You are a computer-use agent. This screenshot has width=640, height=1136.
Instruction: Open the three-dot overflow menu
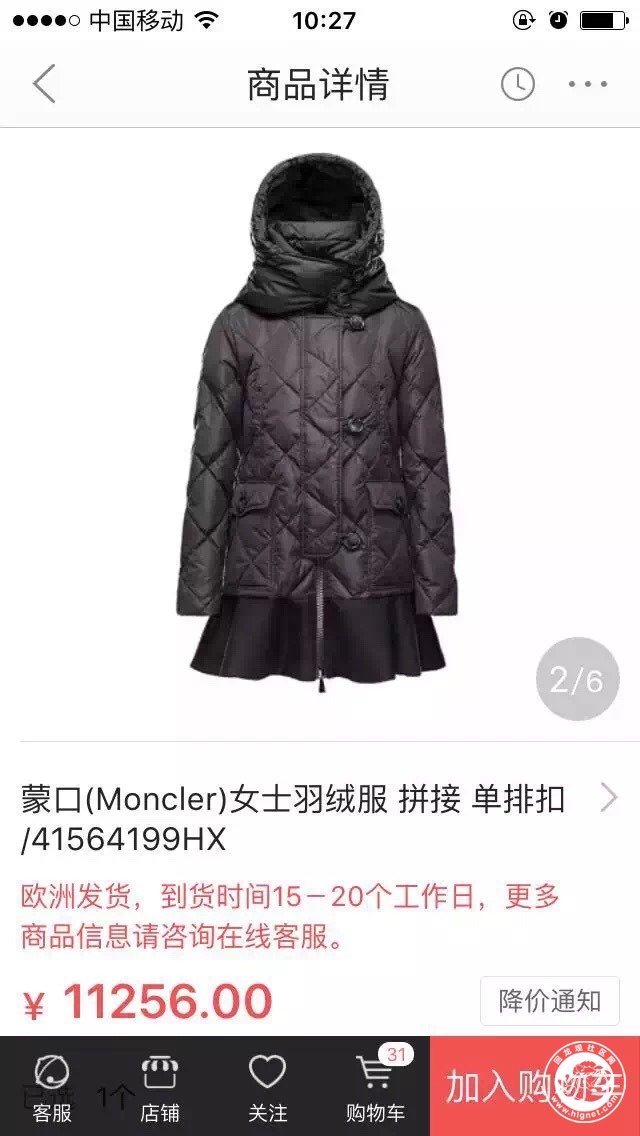(x=588, y=84)
